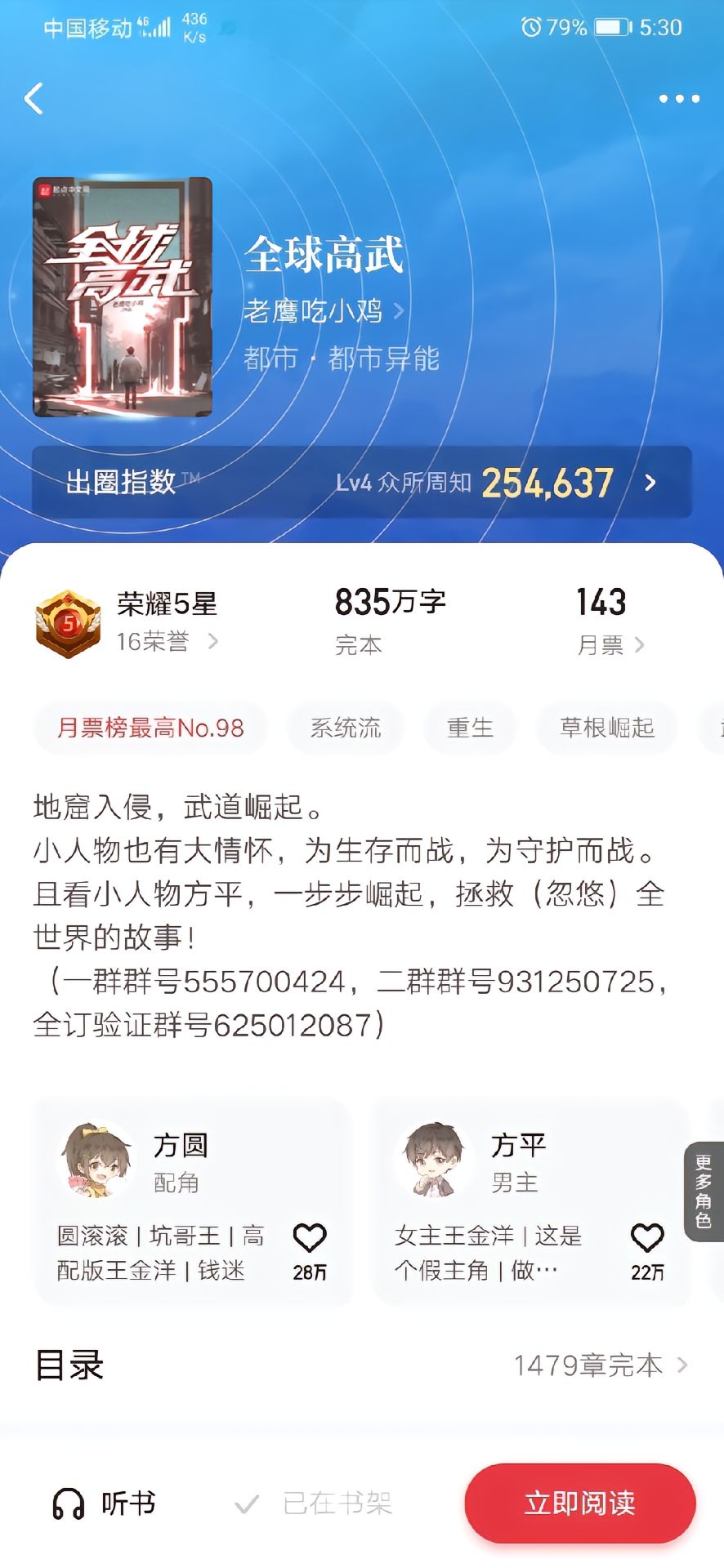Like the character 方平
Image resolution: width=724 pixels, height=1568 pixels.
[647, 1250]
